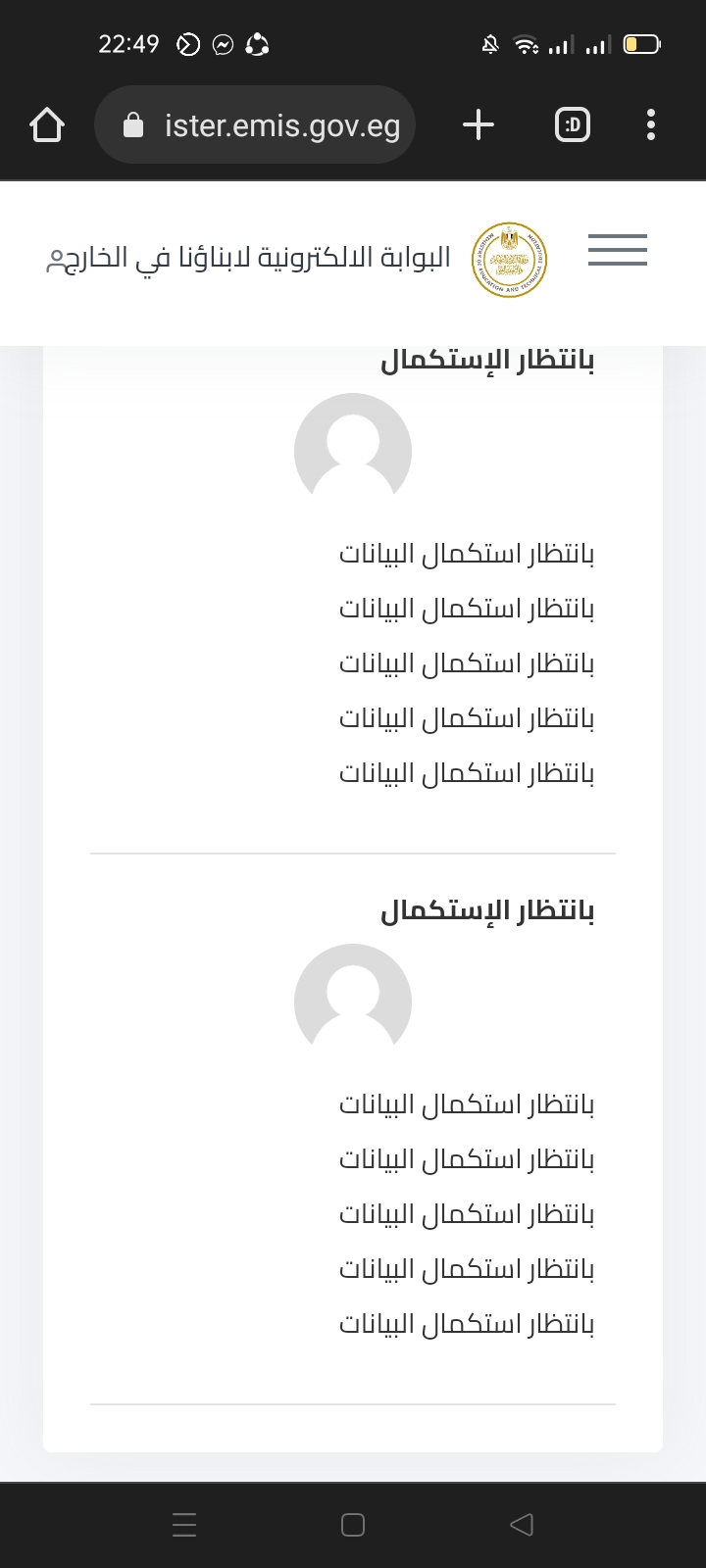Open the hamburger menu of the portal
Viewport: 706px width, 1568px height.
coord(618,250)
